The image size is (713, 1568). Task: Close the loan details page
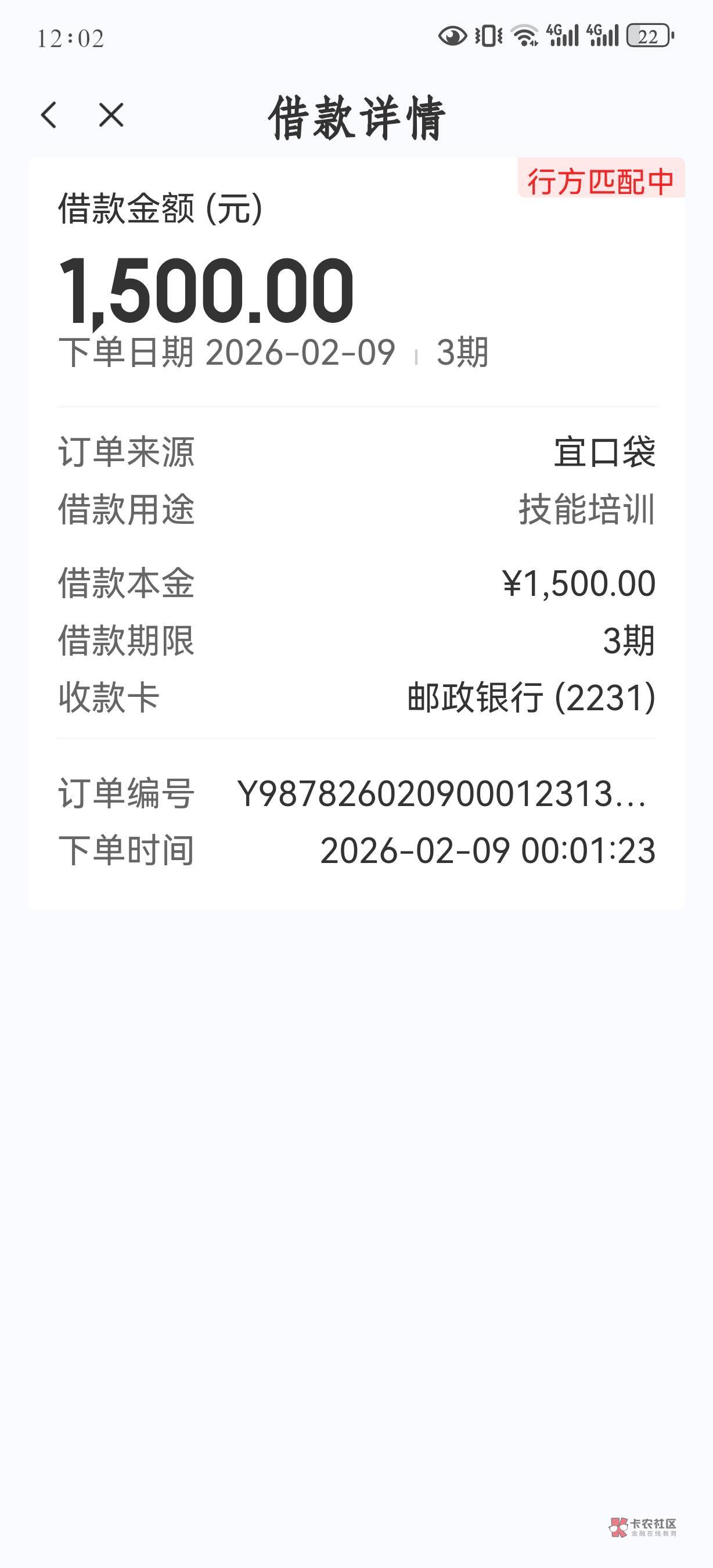point(111,115)
